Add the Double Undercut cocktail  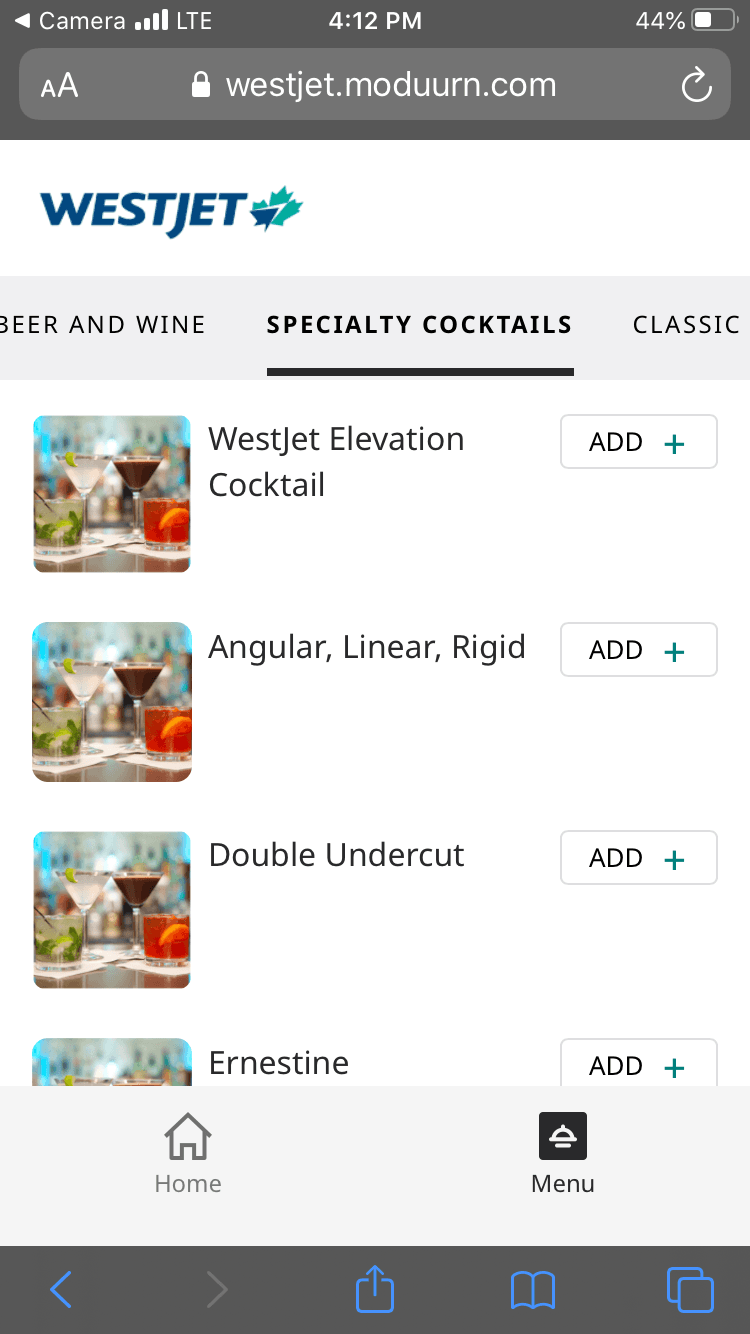tap(638, 858)
